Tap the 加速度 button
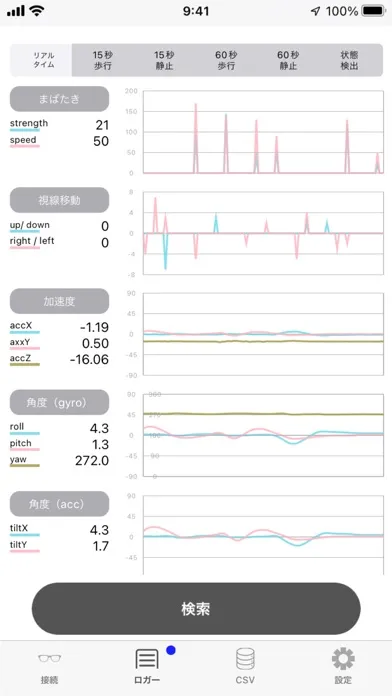The image size is (392, 696). point(59,301)
